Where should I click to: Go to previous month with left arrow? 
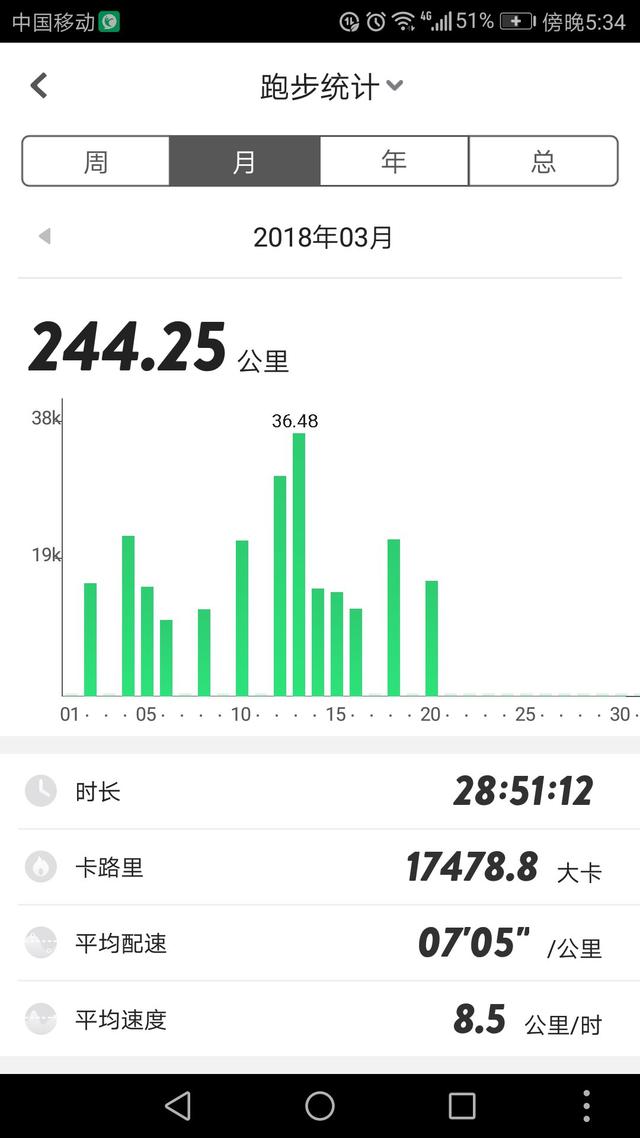click(45, 237)
